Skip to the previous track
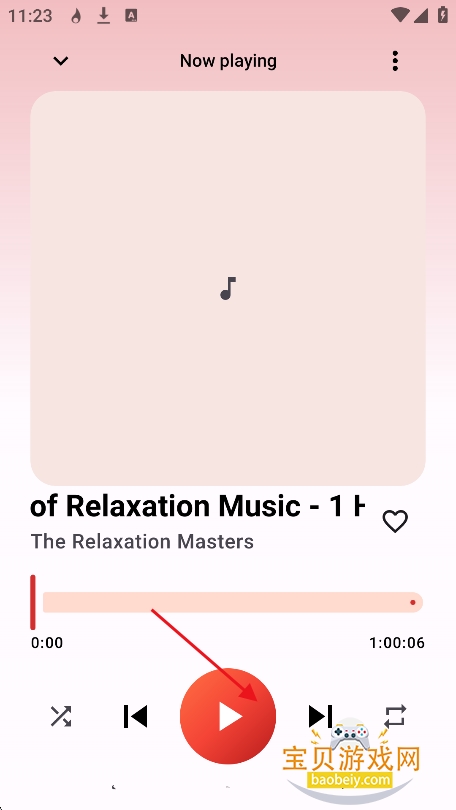This screenshot has width=456, height=810. point(135,716)
